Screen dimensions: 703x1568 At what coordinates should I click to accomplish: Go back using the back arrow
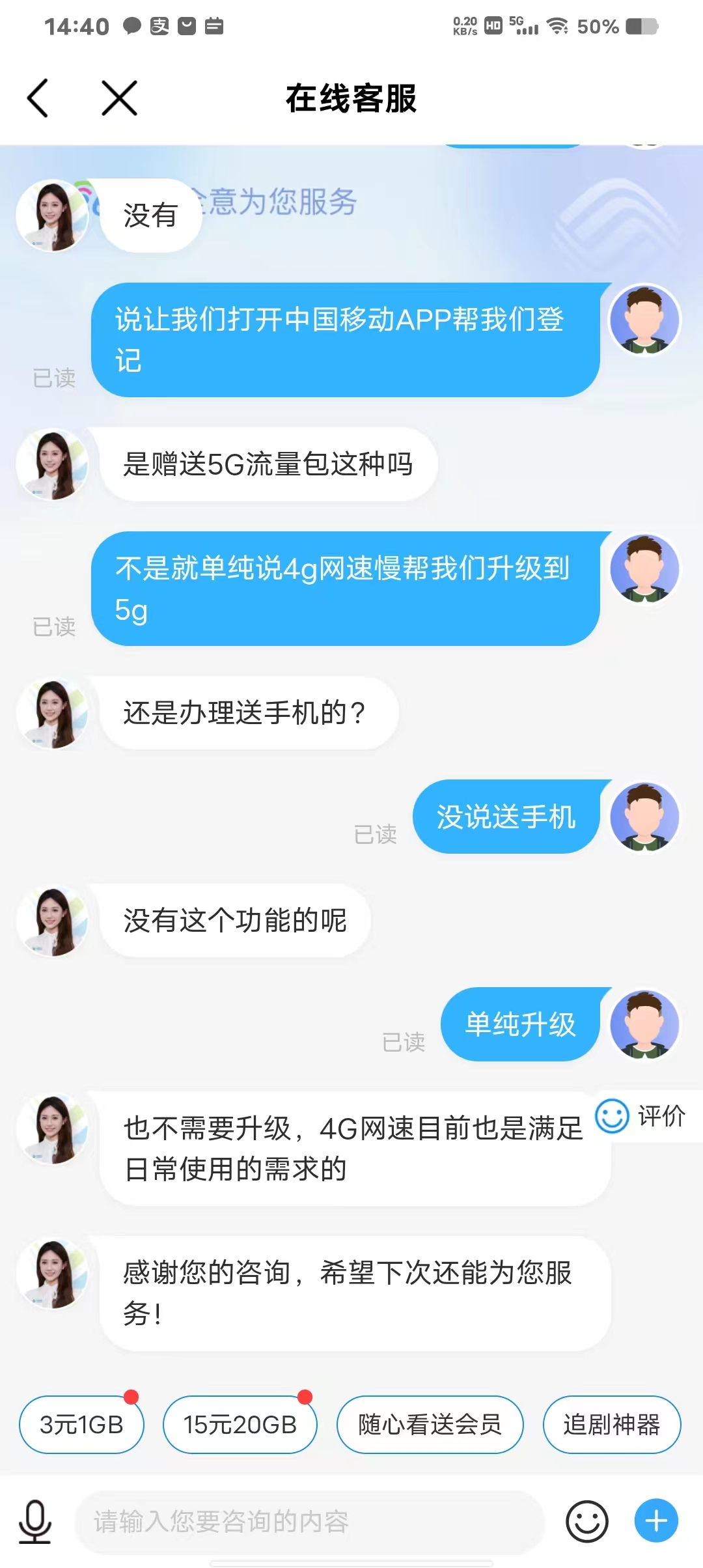click(x=38, y=98)
